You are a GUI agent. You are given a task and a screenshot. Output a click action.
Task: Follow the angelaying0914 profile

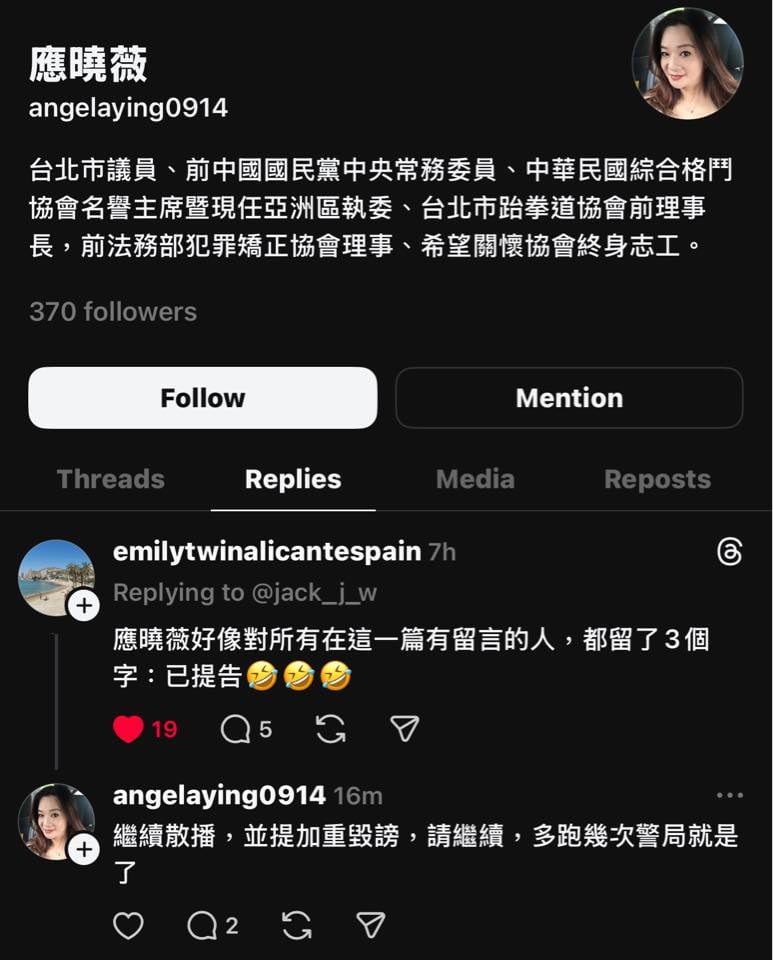pos(202,398)
